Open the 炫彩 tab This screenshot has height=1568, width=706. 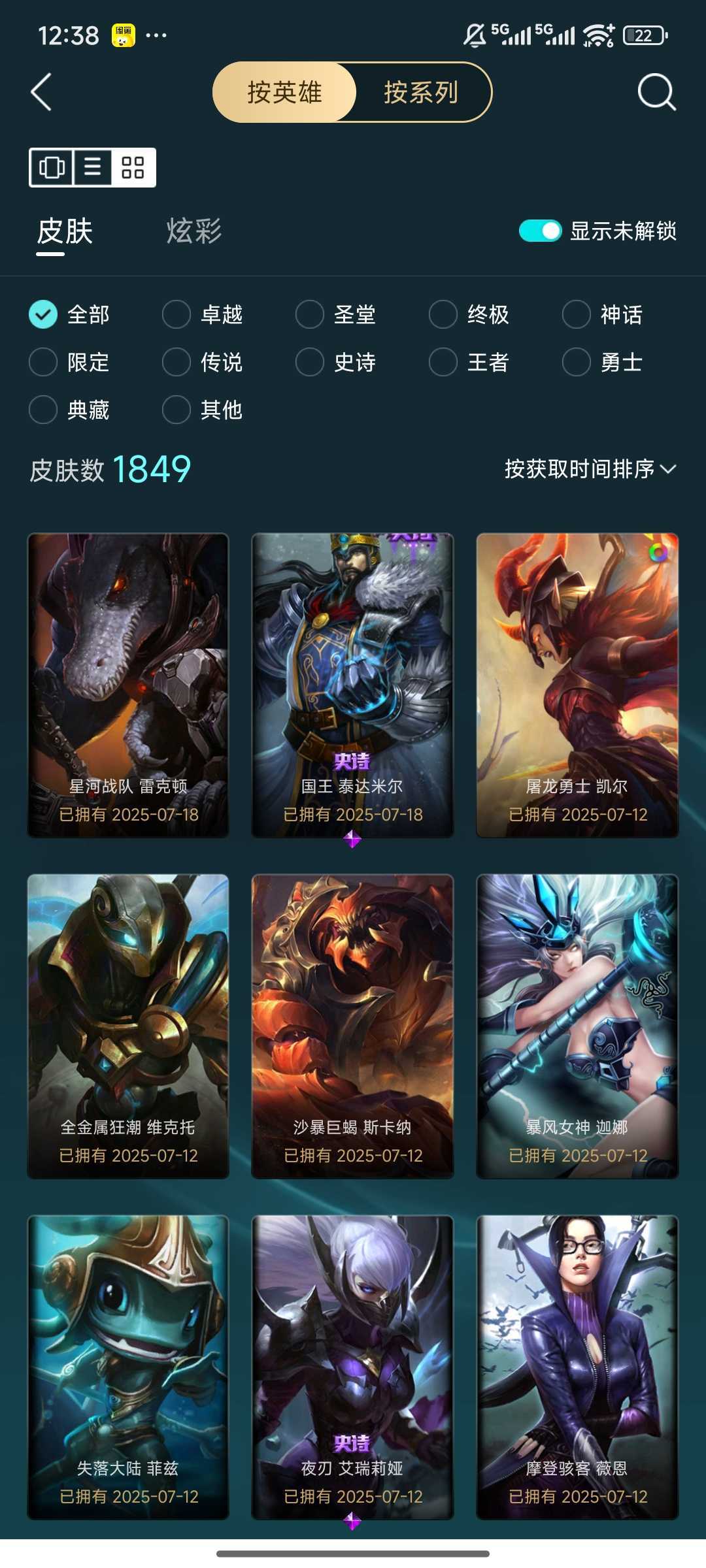pos(193,231)
